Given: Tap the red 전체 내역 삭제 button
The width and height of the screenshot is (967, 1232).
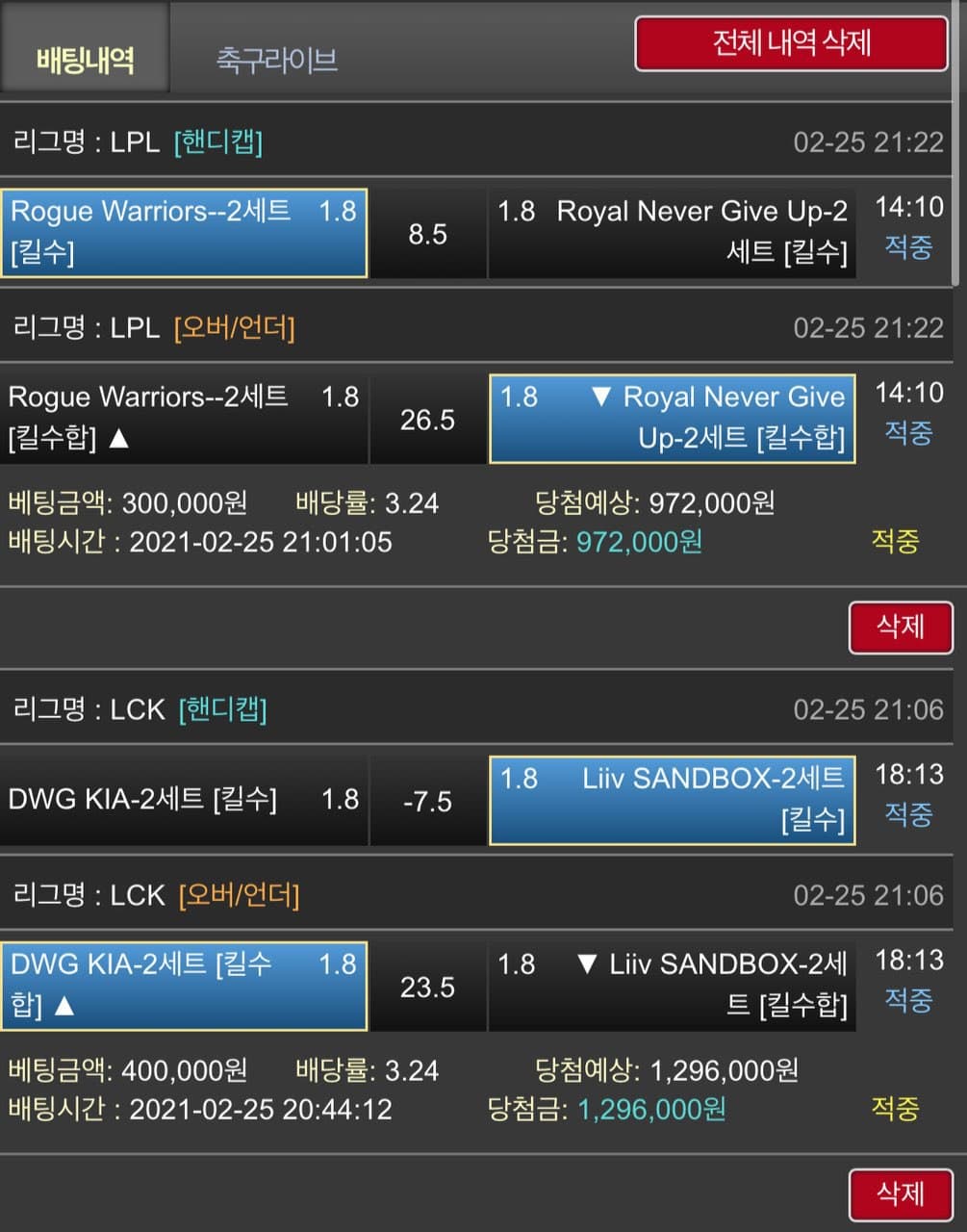Looking at the screenshot, I should (x=791, y=43).
